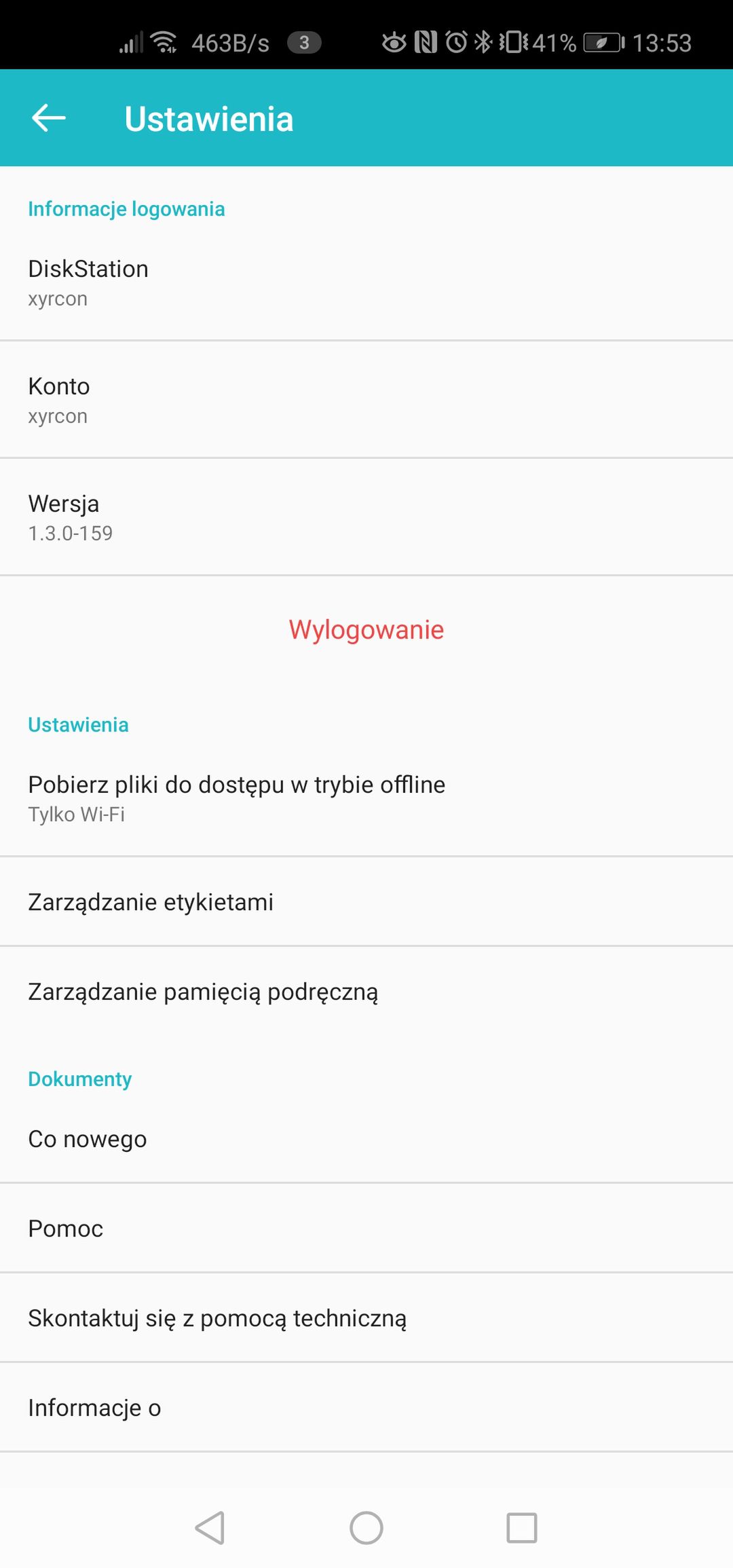
Task: Log out with Wylogowanie
Action: pos(366,630)
